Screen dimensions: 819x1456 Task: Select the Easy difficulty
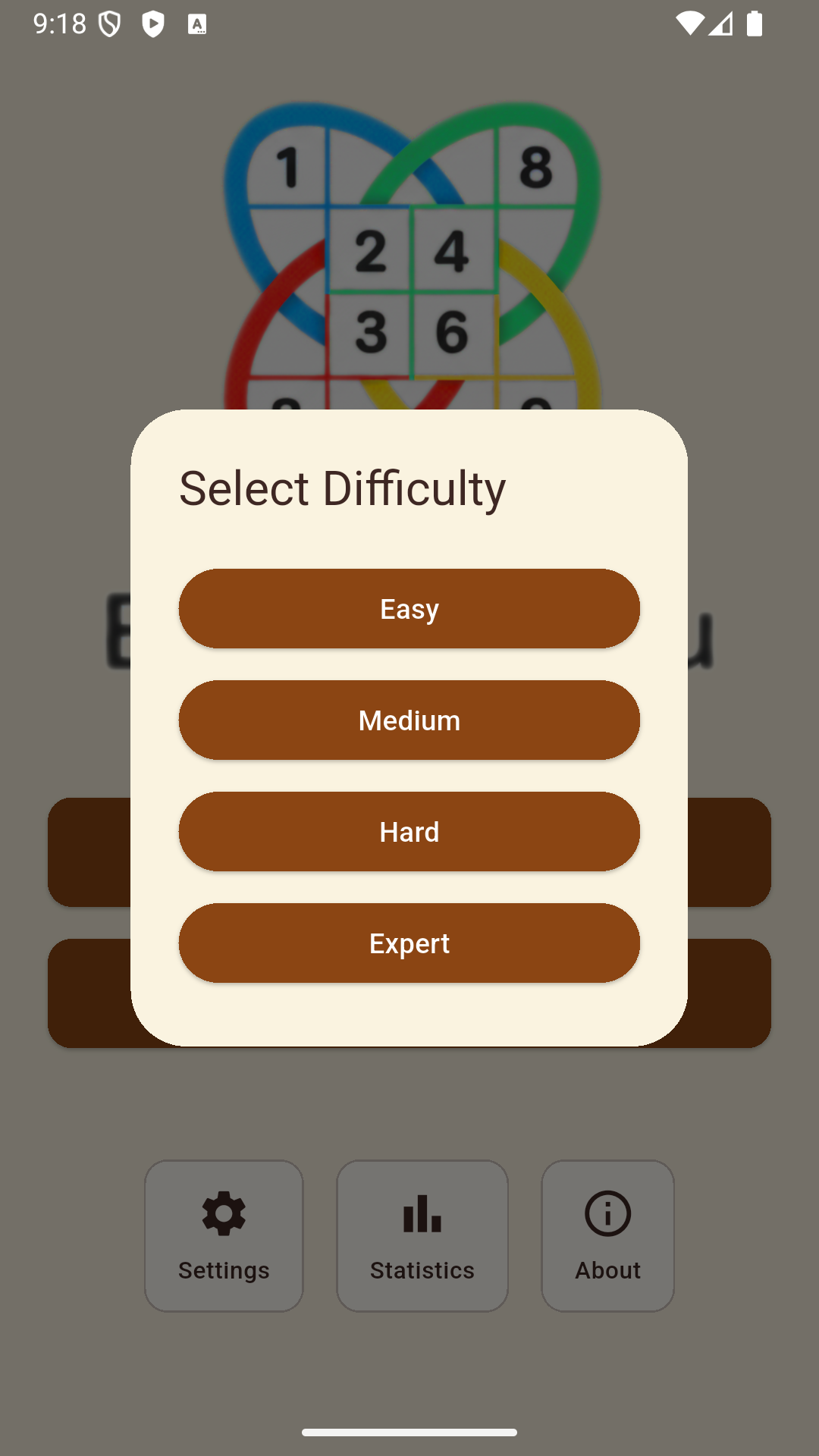tap(409, 607)
